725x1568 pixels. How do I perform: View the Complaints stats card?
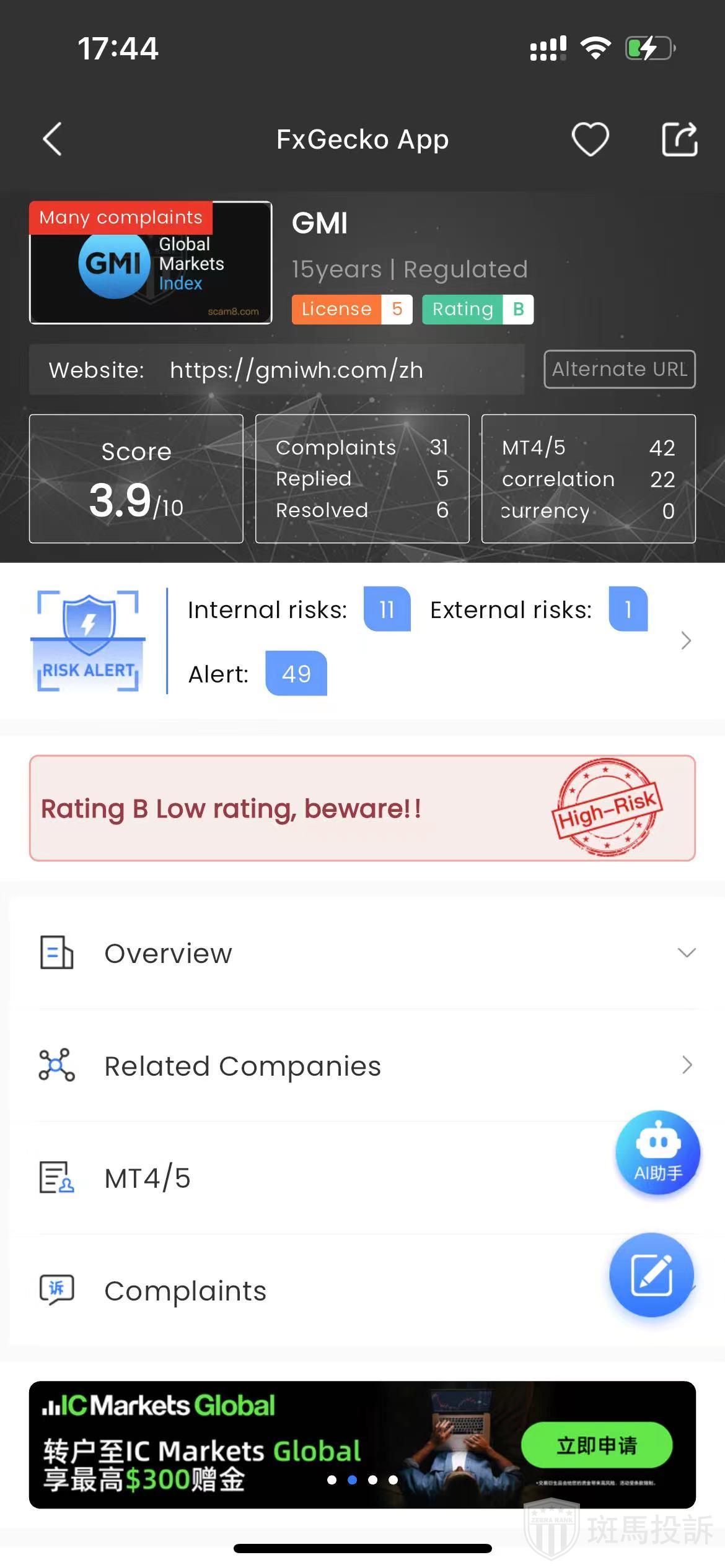[x=362, y=479]
